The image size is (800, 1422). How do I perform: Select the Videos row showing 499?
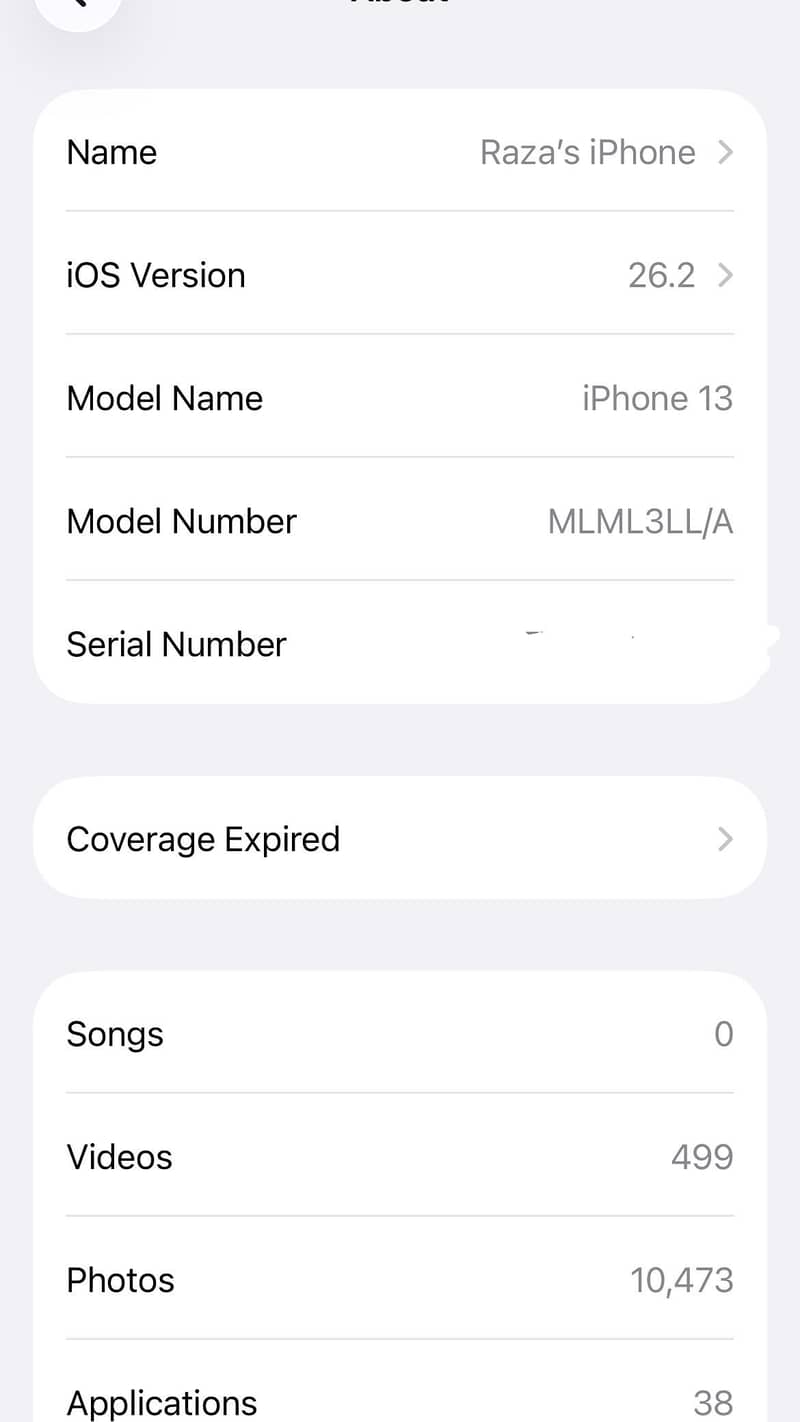400,1157
